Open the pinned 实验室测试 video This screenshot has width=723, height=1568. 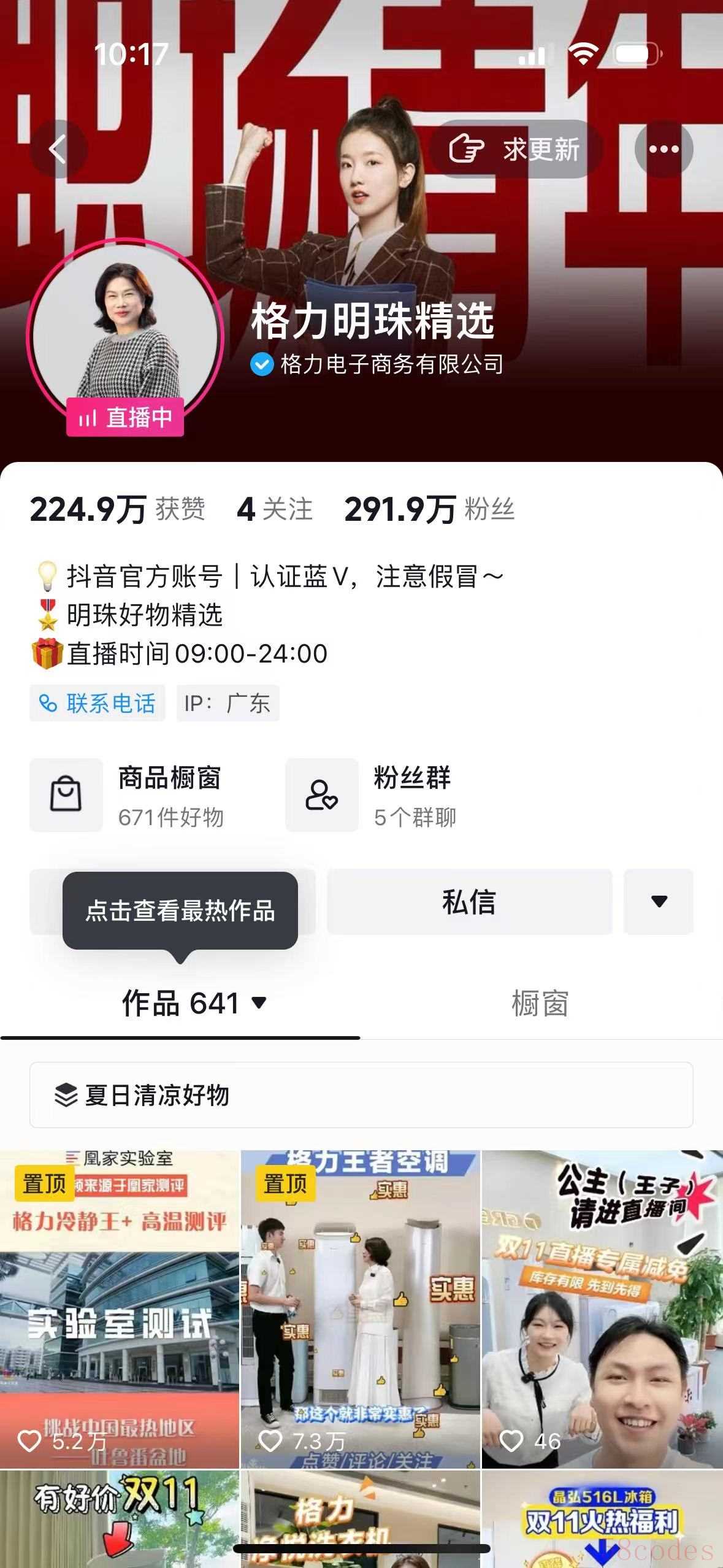point(120,1309)
